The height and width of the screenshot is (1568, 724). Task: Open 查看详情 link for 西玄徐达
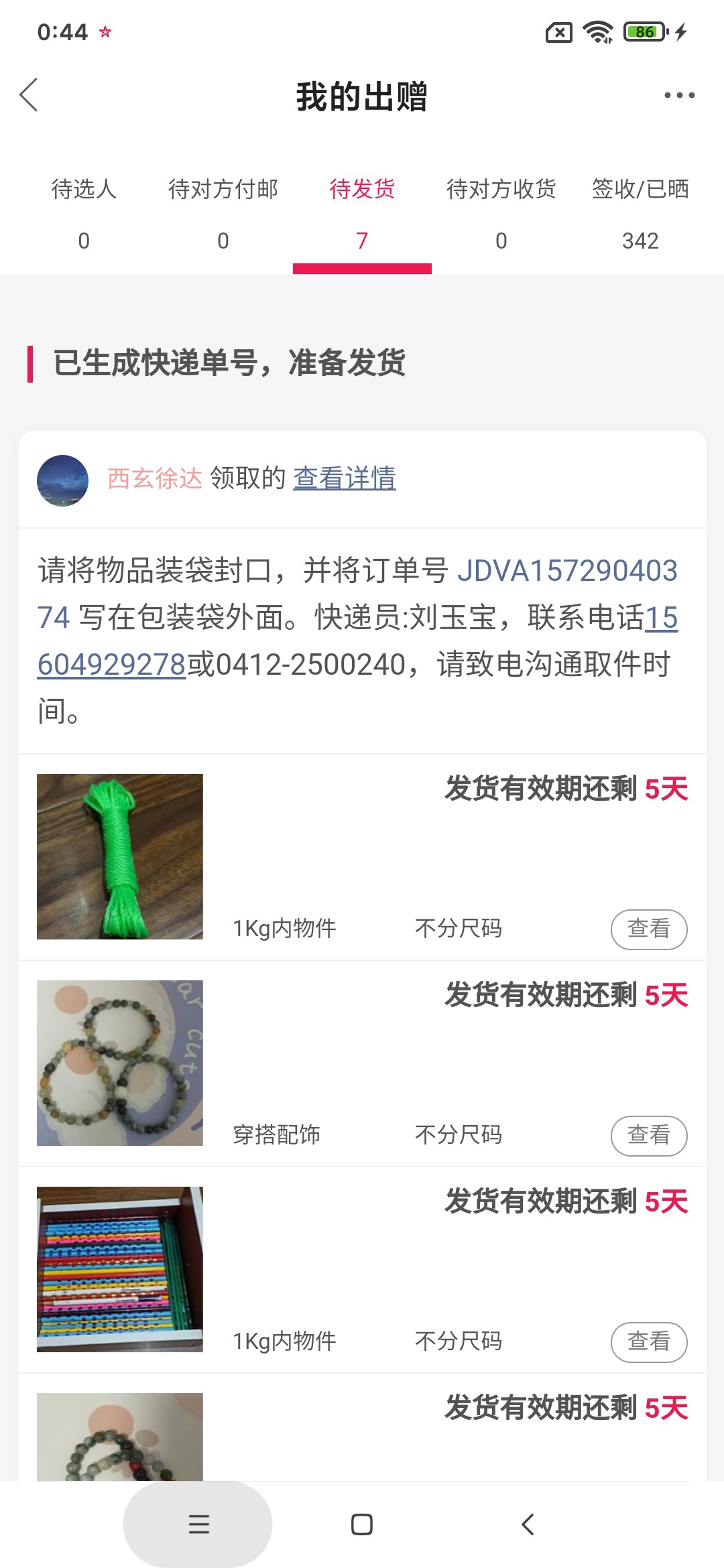(x=345, y=478)
